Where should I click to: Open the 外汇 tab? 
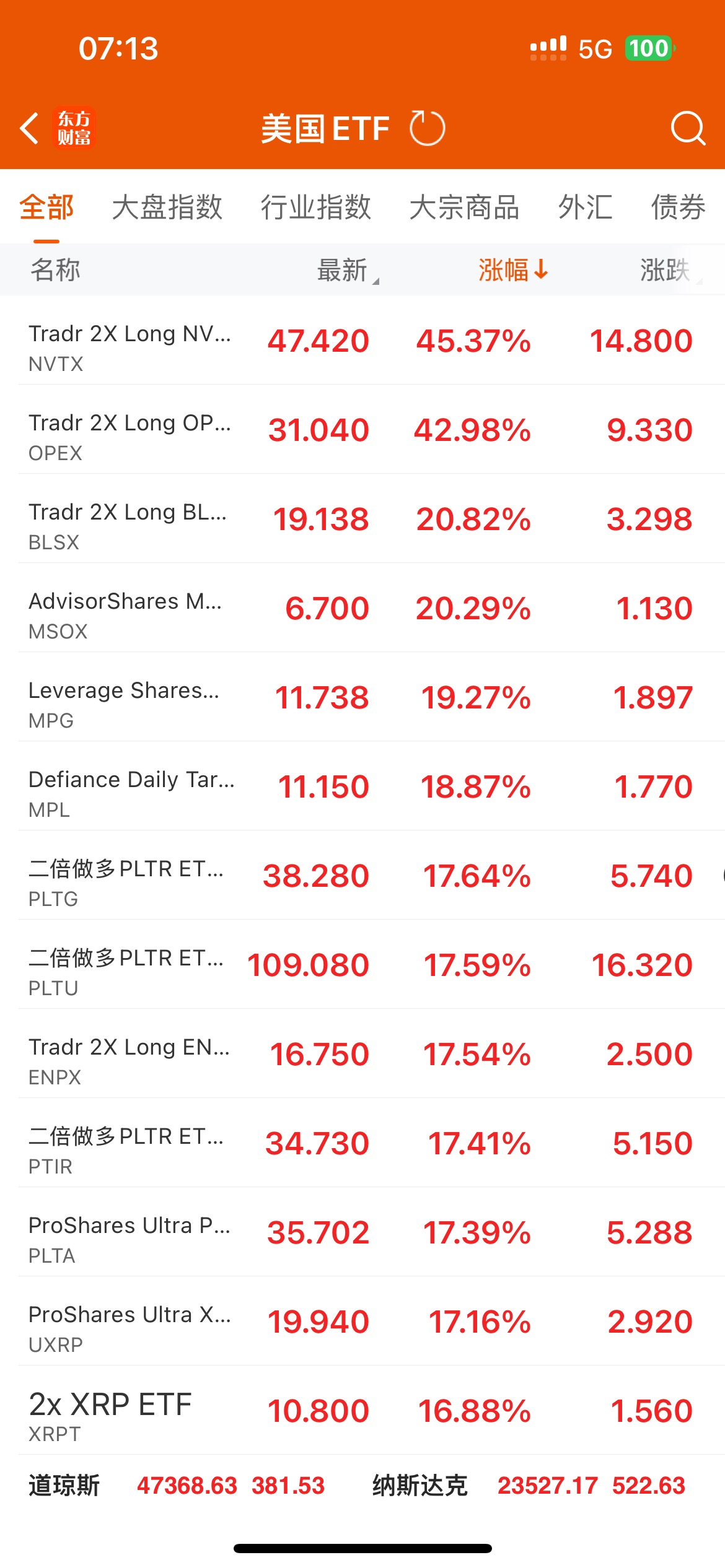tap(585, 207)
